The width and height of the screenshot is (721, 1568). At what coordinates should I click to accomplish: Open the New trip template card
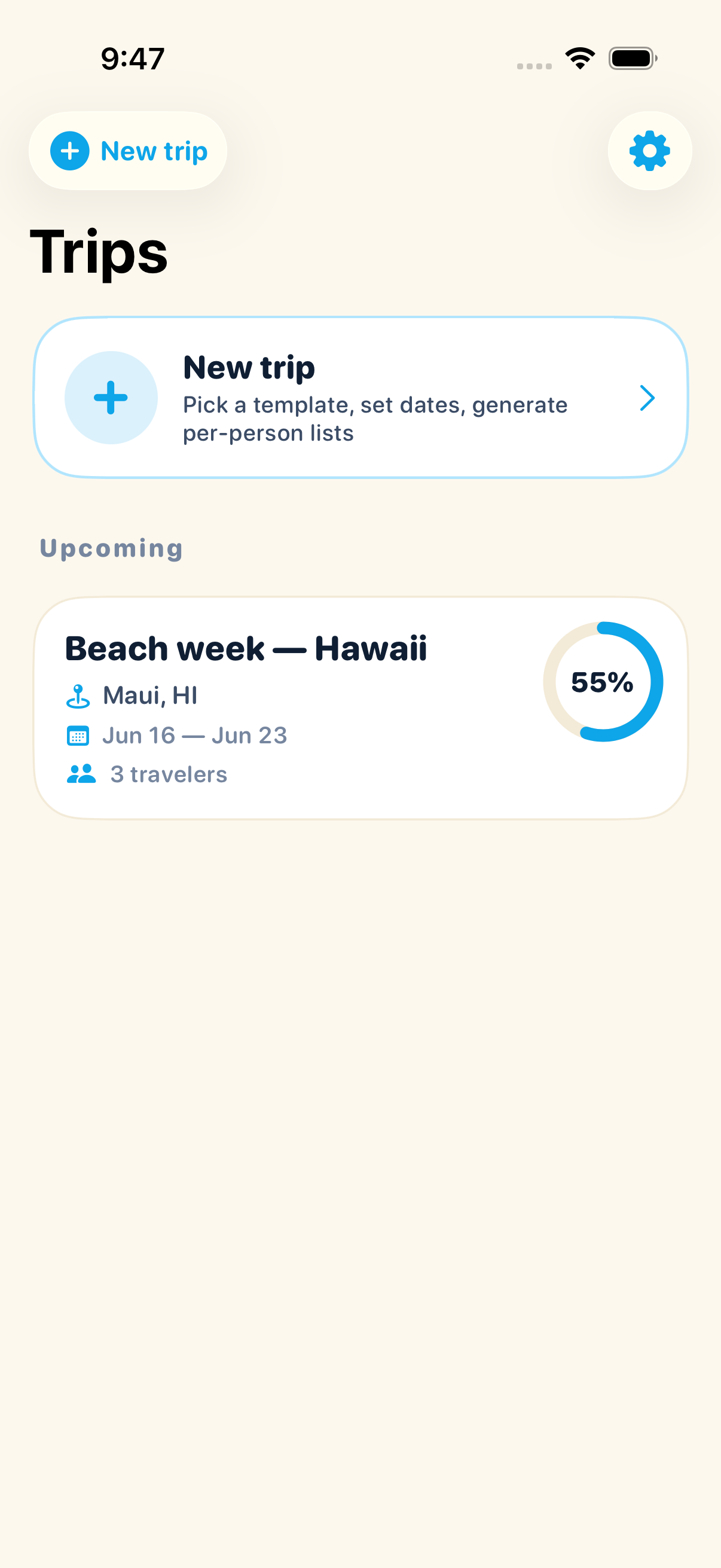click(x=360, y=398)
